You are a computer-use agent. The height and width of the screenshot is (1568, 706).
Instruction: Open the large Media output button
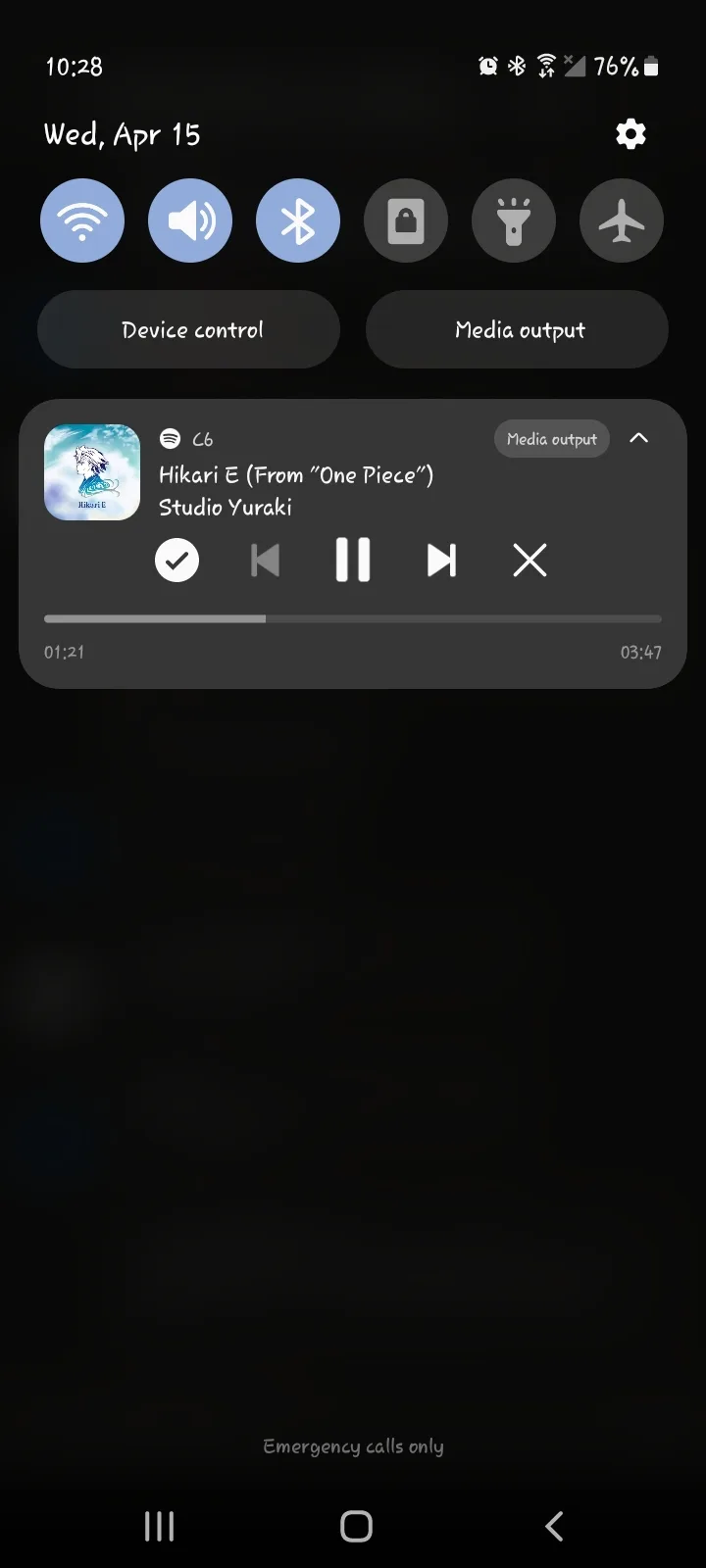tap(518, 330)
